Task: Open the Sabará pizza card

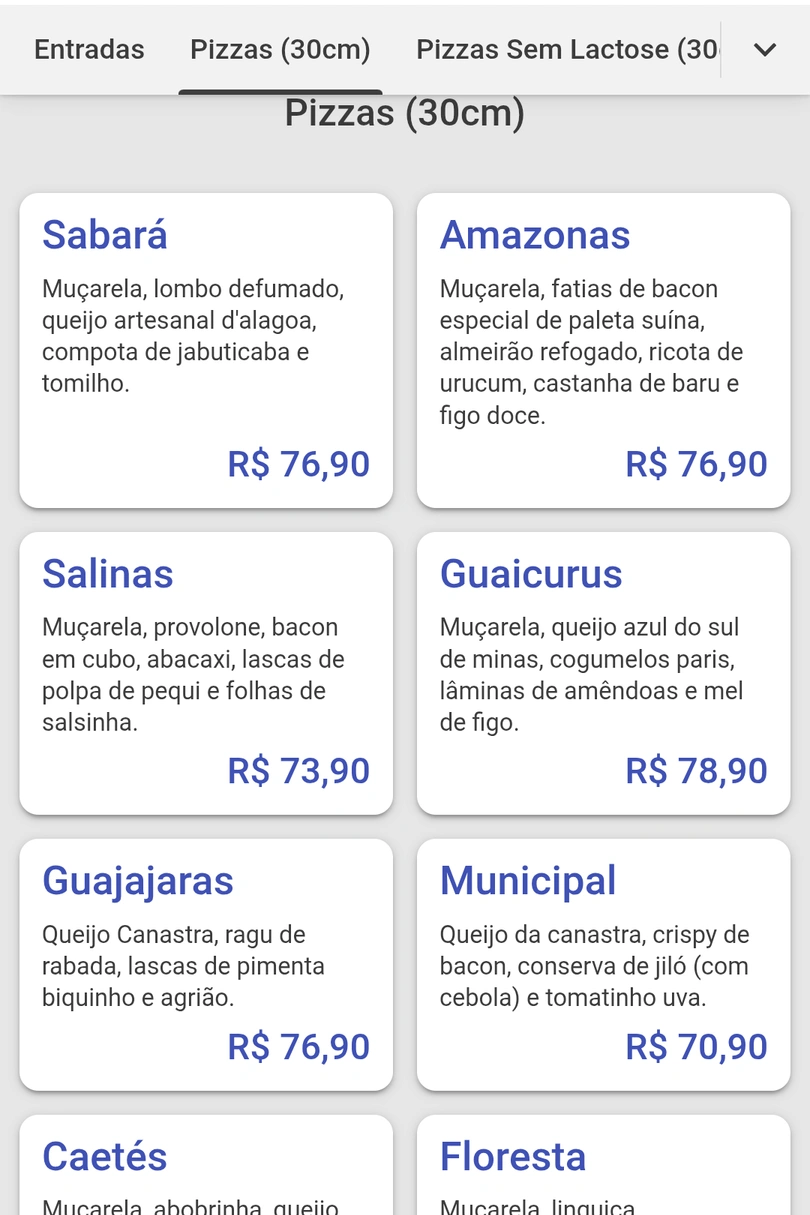Action: click(206, 350)
